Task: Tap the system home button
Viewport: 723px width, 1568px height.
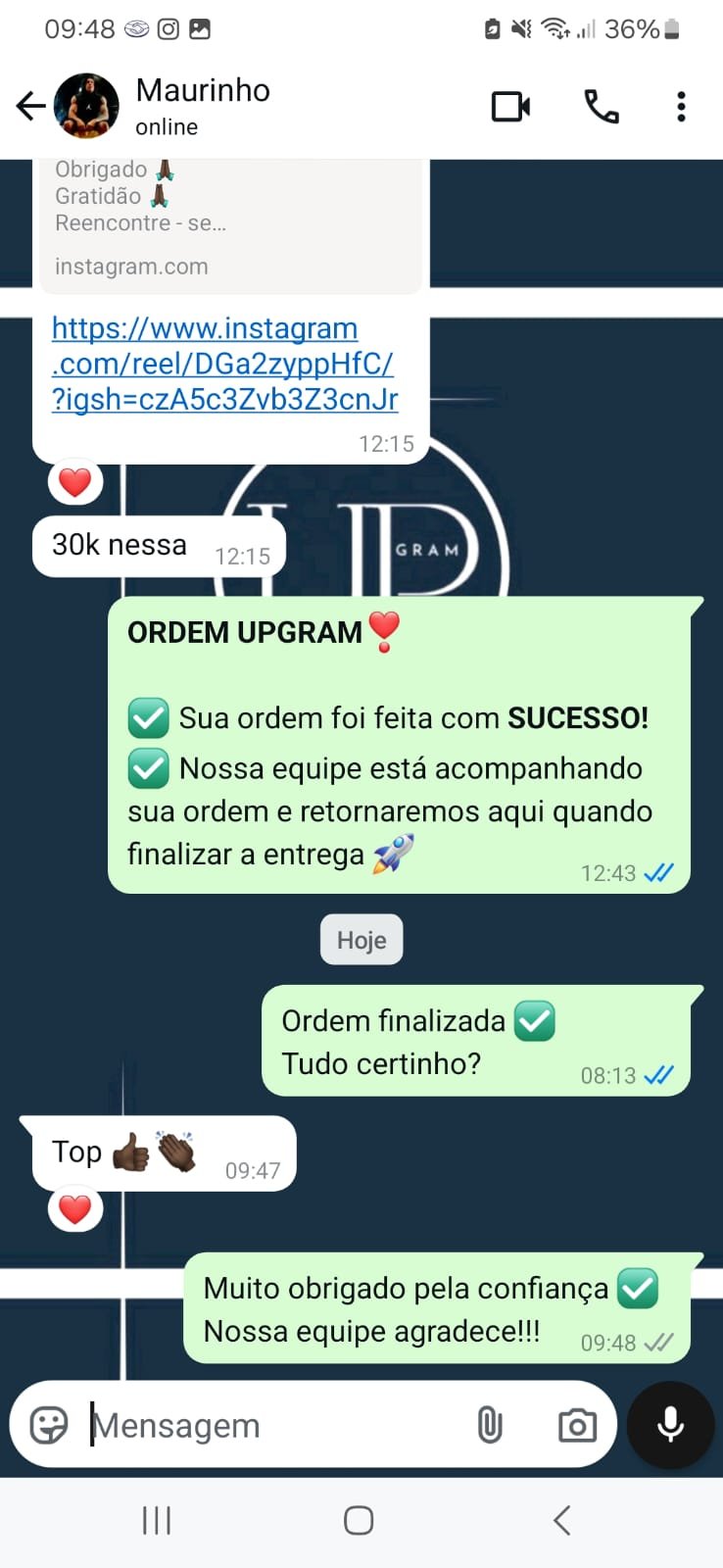Action: coord(359,1520)
